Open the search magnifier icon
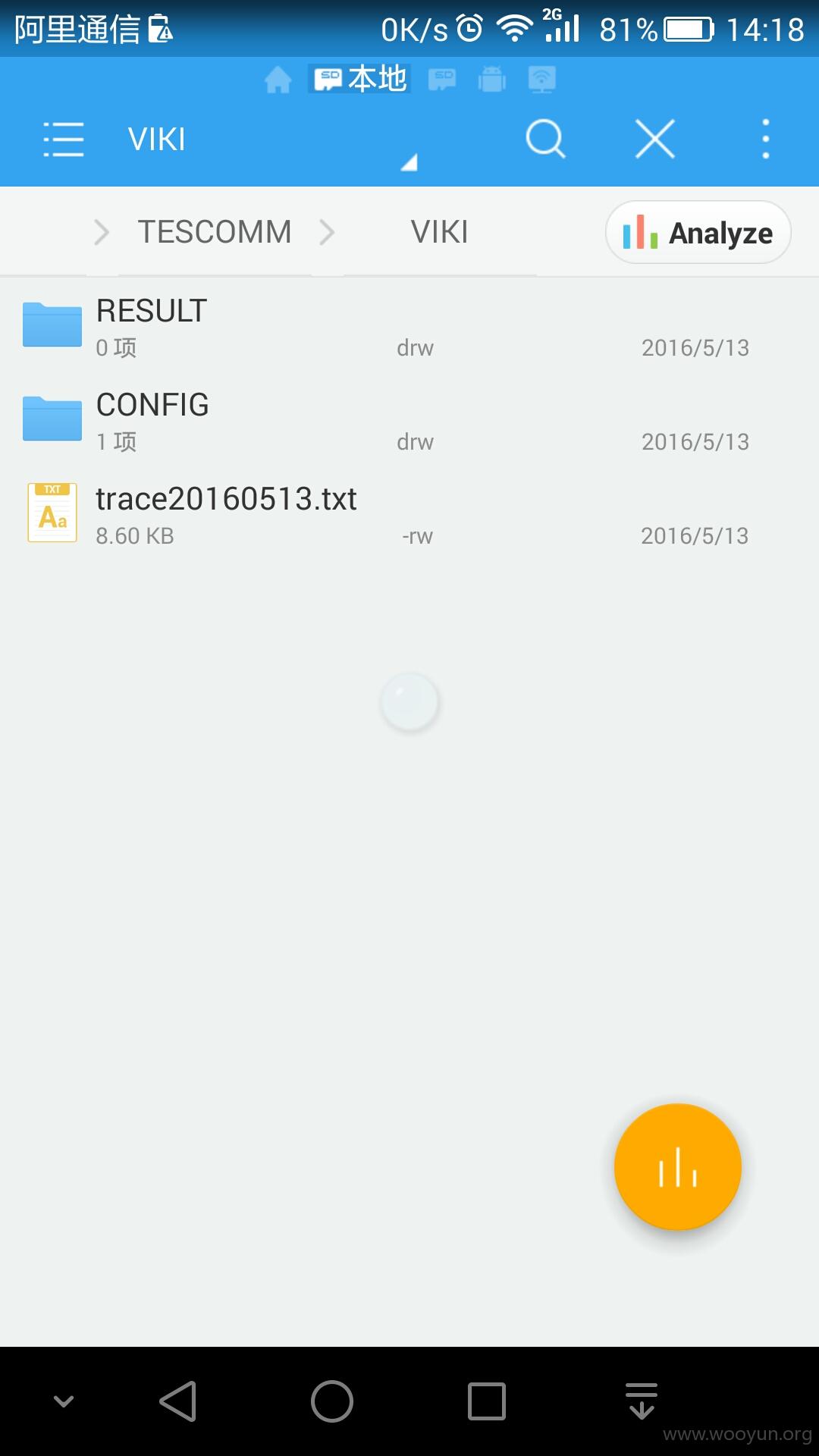Image resolution: width=819 pixels, height=1456 pixels. pyautogui.click(x=545, y=140)
